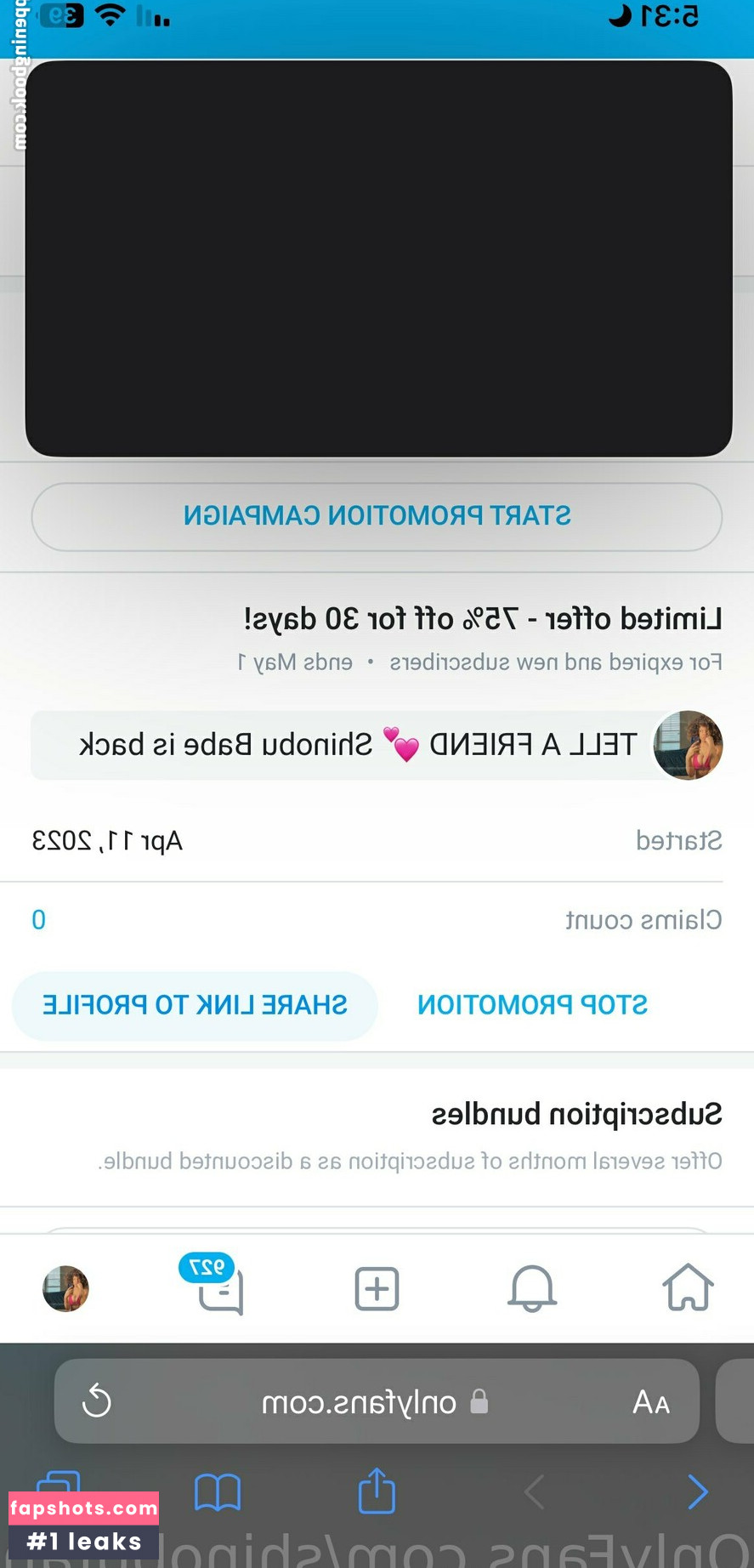Stop the limited offer promotion

pyautogui.click(x=531, y=1004)
